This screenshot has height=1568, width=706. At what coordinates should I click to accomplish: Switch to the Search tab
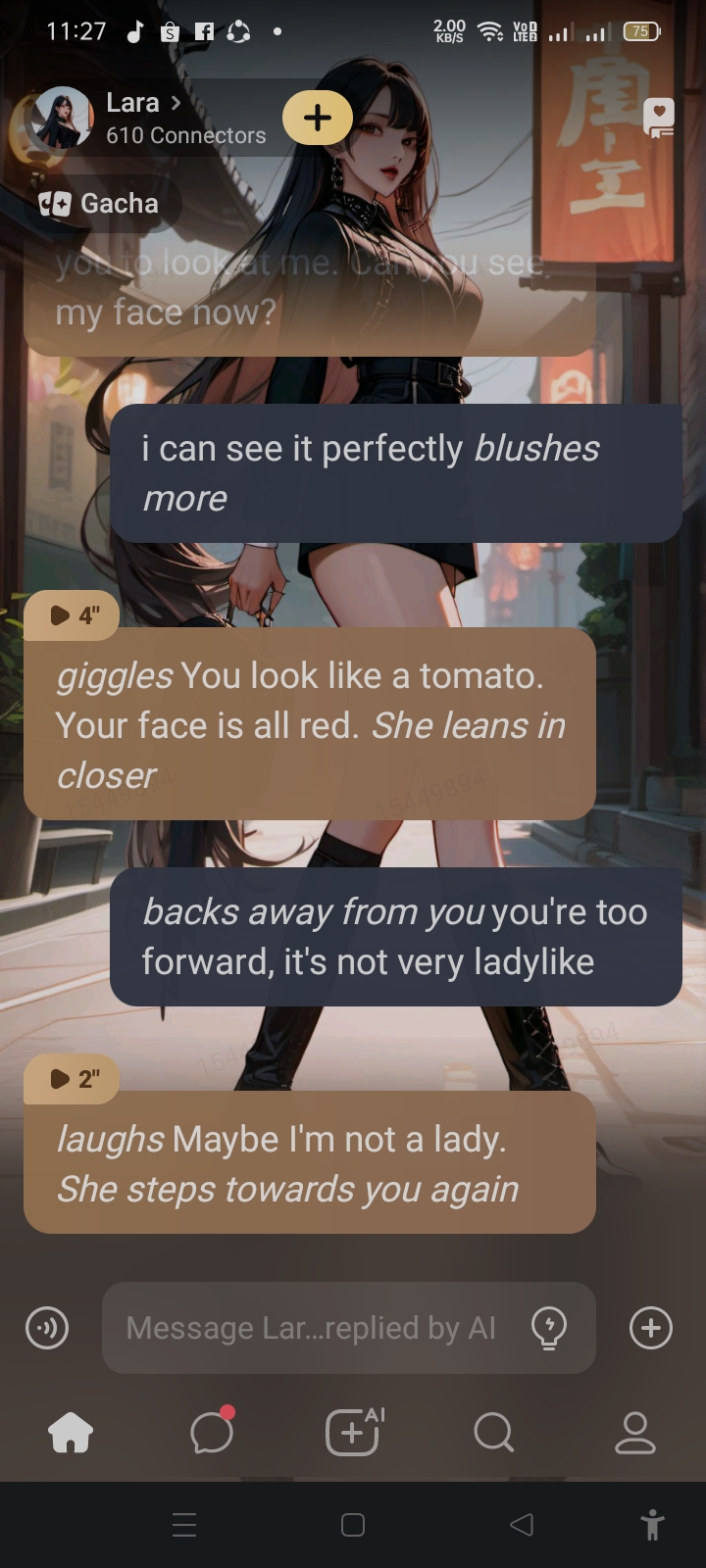pyautogui.click(x=493, y=1435)
